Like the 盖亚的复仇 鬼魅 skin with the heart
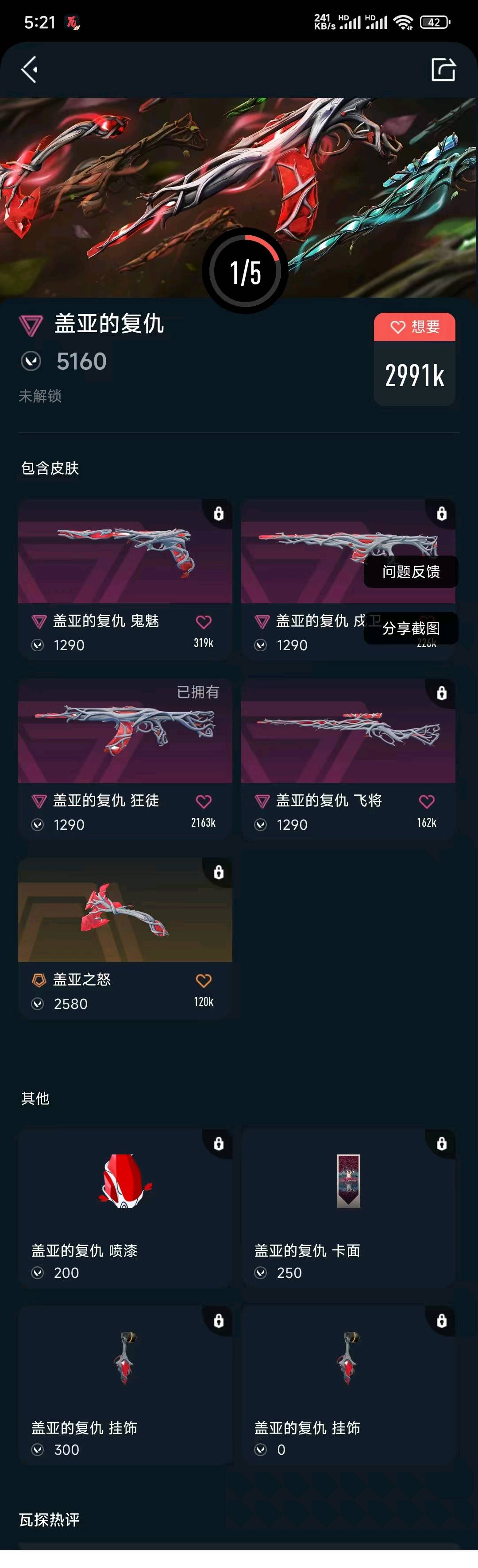The height and width of the screenshot is (1568, 478). coord(204,622)
